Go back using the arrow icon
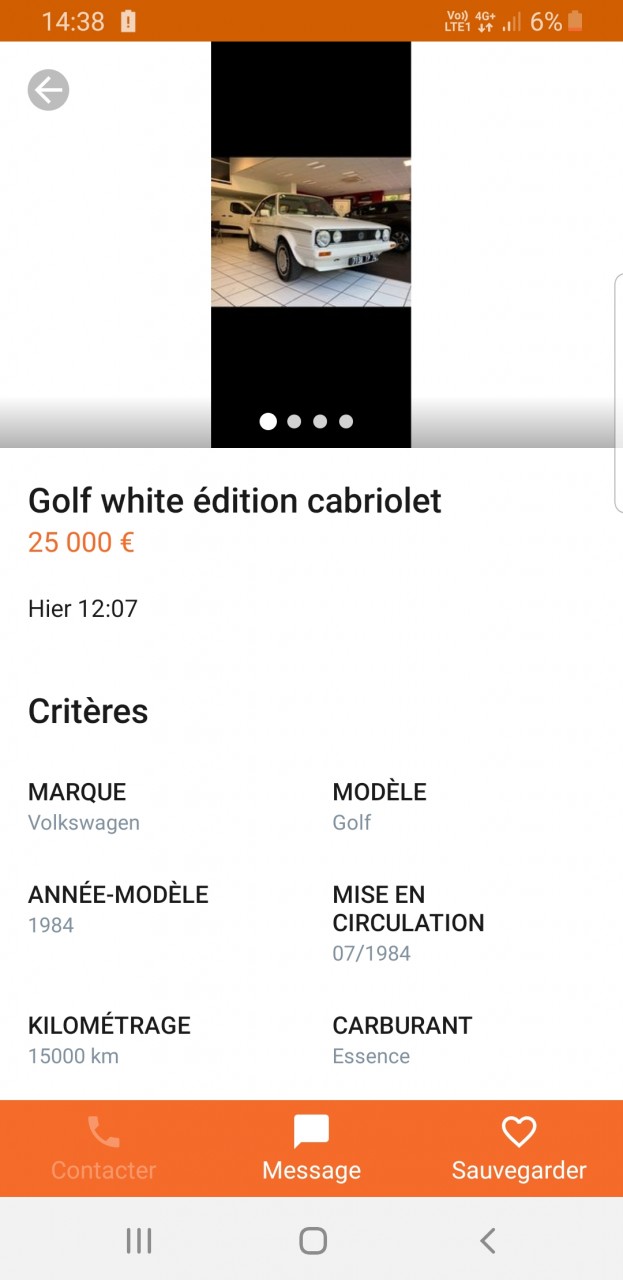The height and width of the screenshot is (1280, 623). [x=48, y=91]
